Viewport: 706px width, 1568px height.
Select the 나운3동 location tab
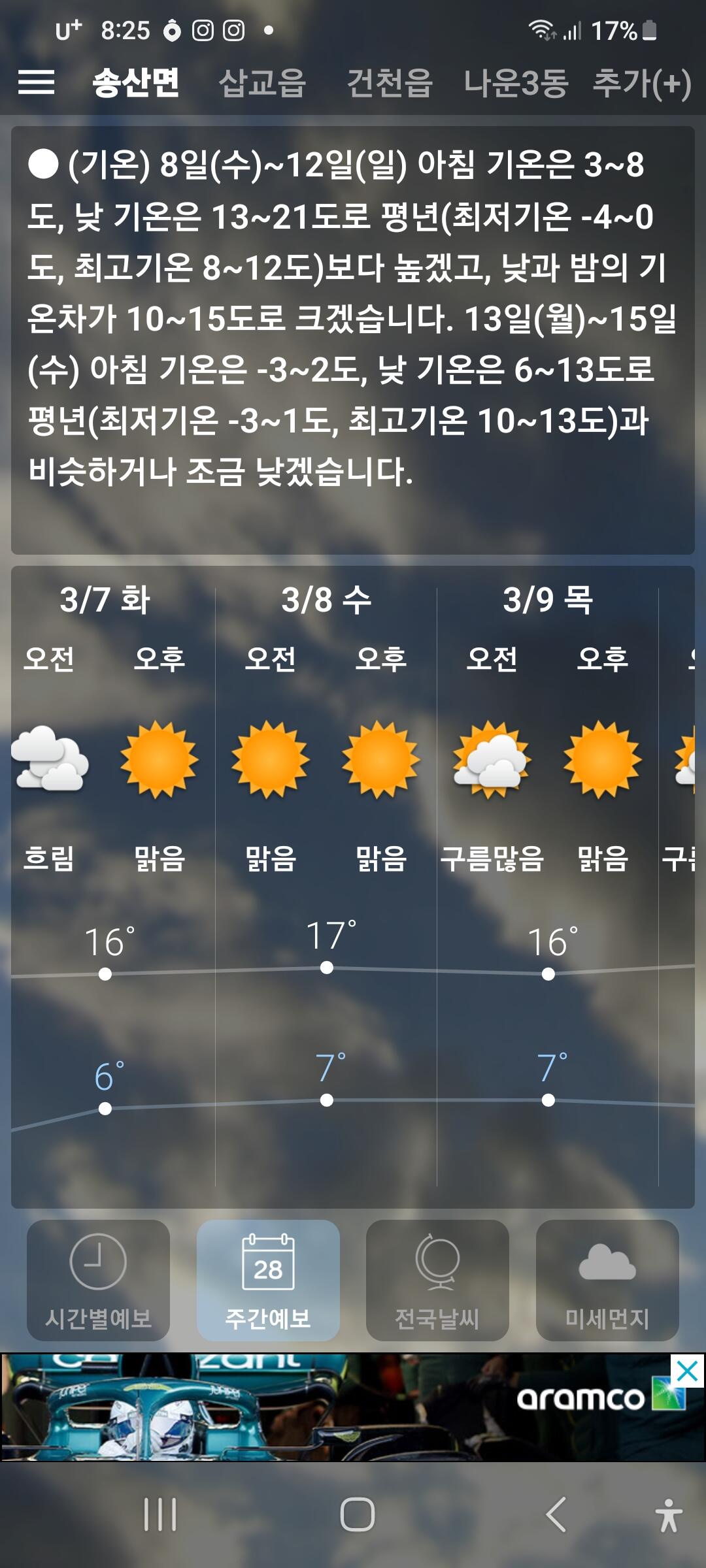[516, 83]
